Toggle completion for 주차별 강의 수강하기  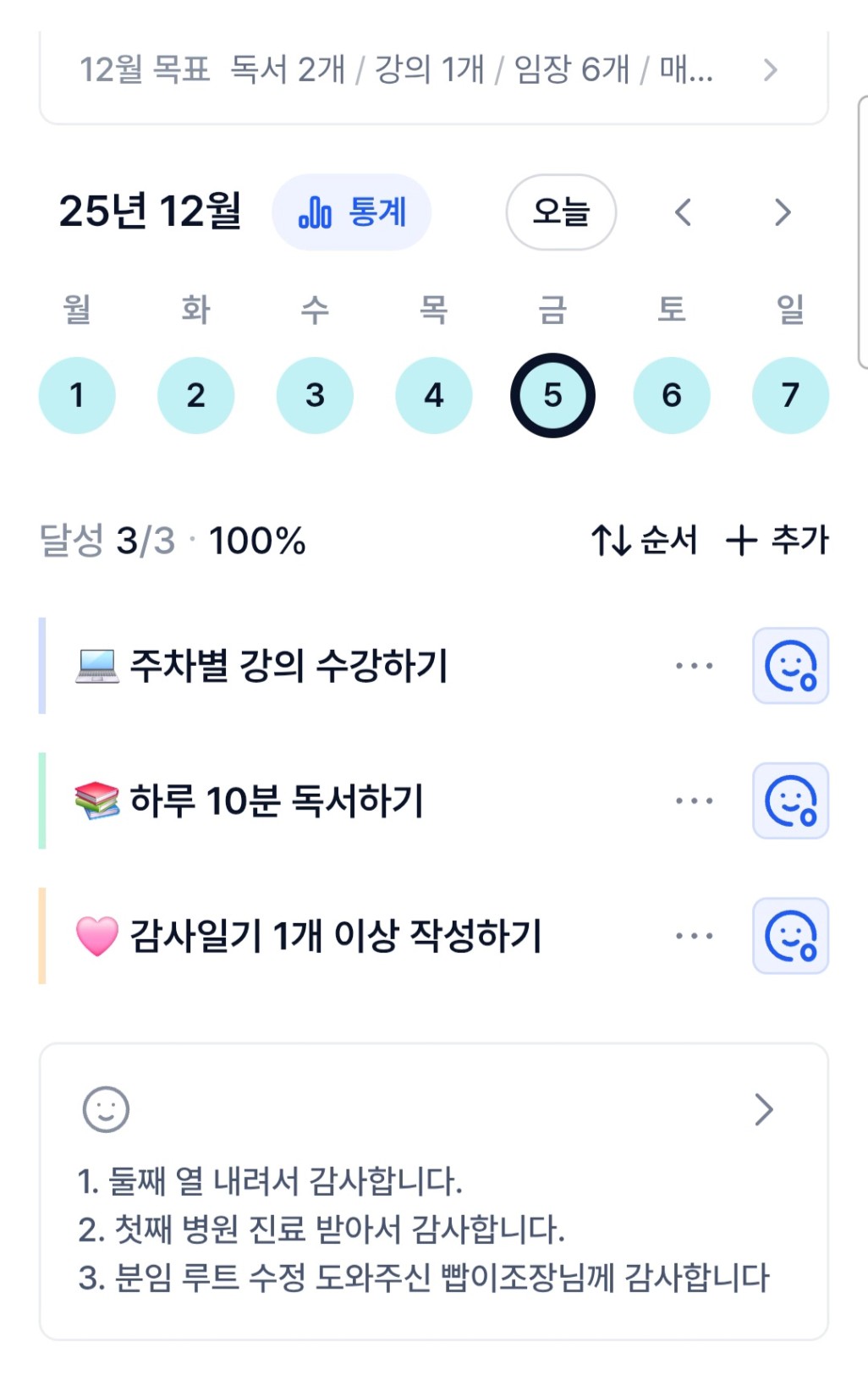(790, 666)
